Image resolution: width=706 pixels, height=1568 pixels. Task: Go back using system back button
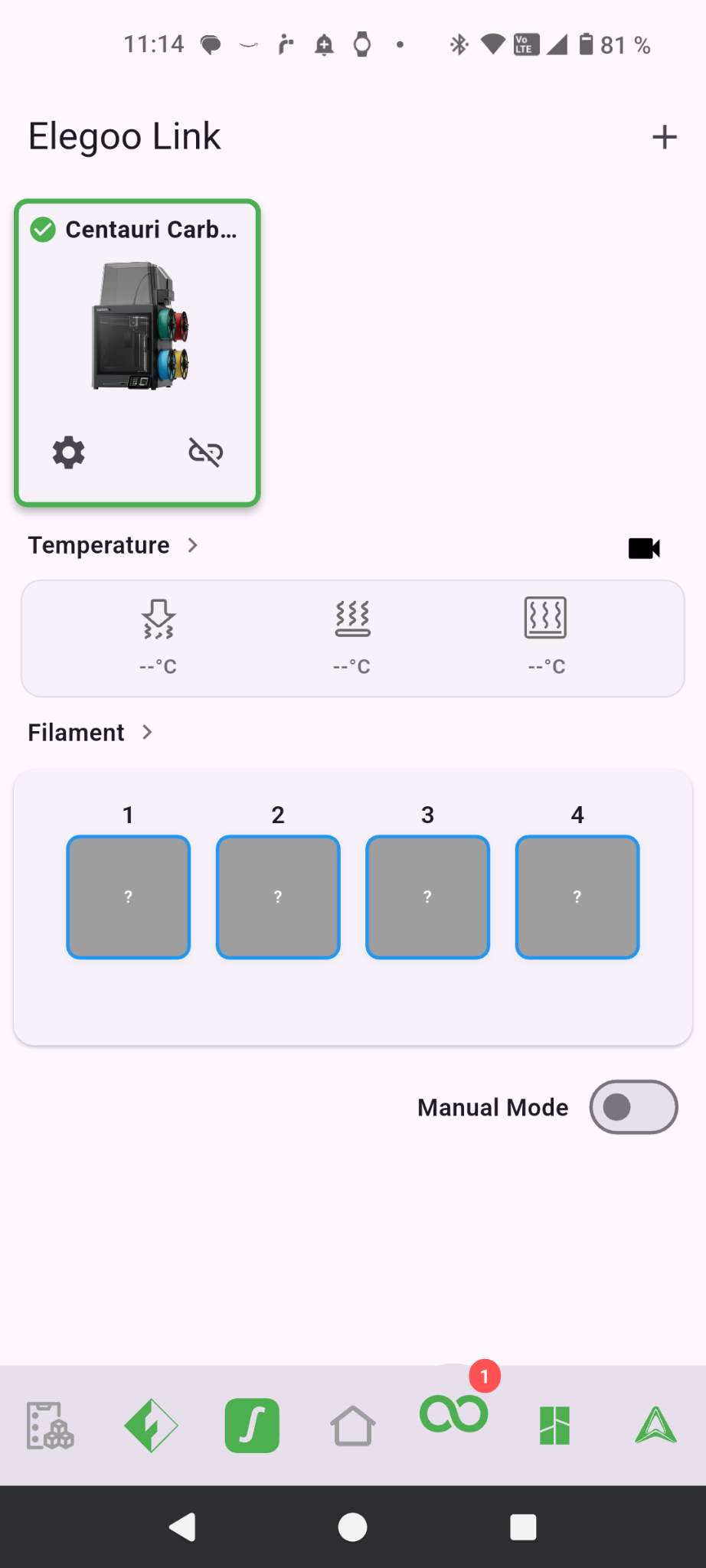[182, 1527]
